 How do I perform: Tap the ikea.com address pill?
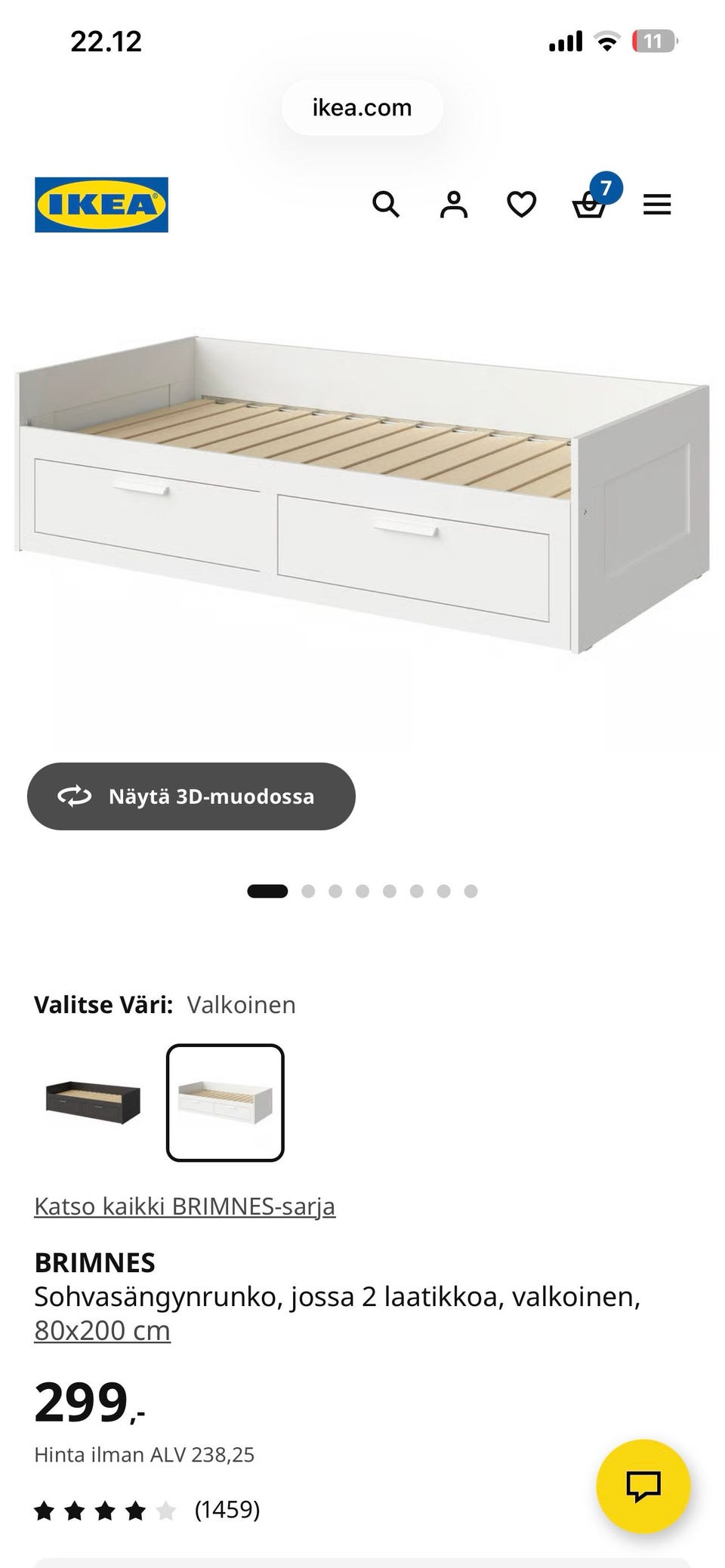(x=362, y=108)
